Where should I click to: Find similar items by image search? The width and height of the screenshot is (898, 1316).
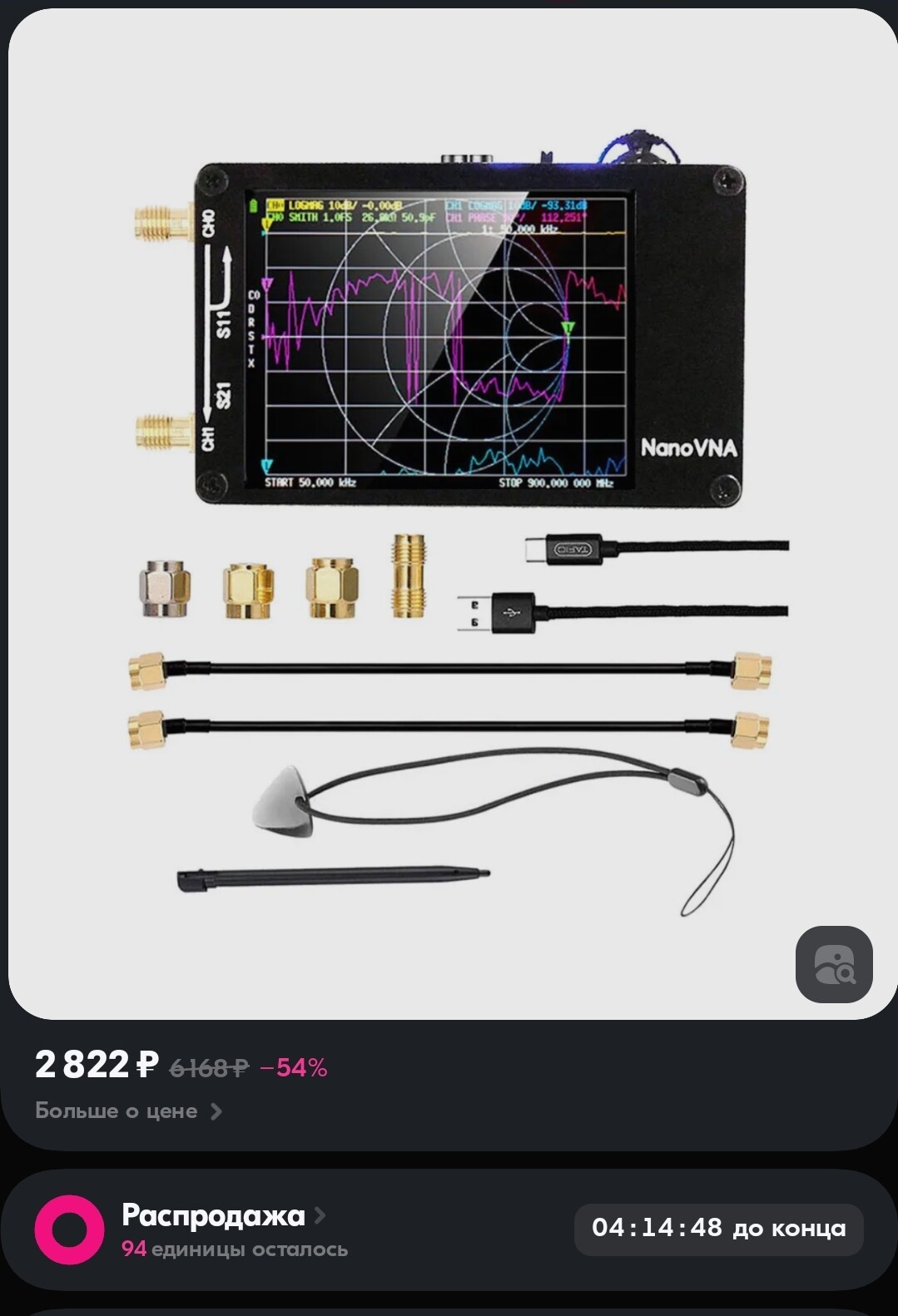point(834,965)
